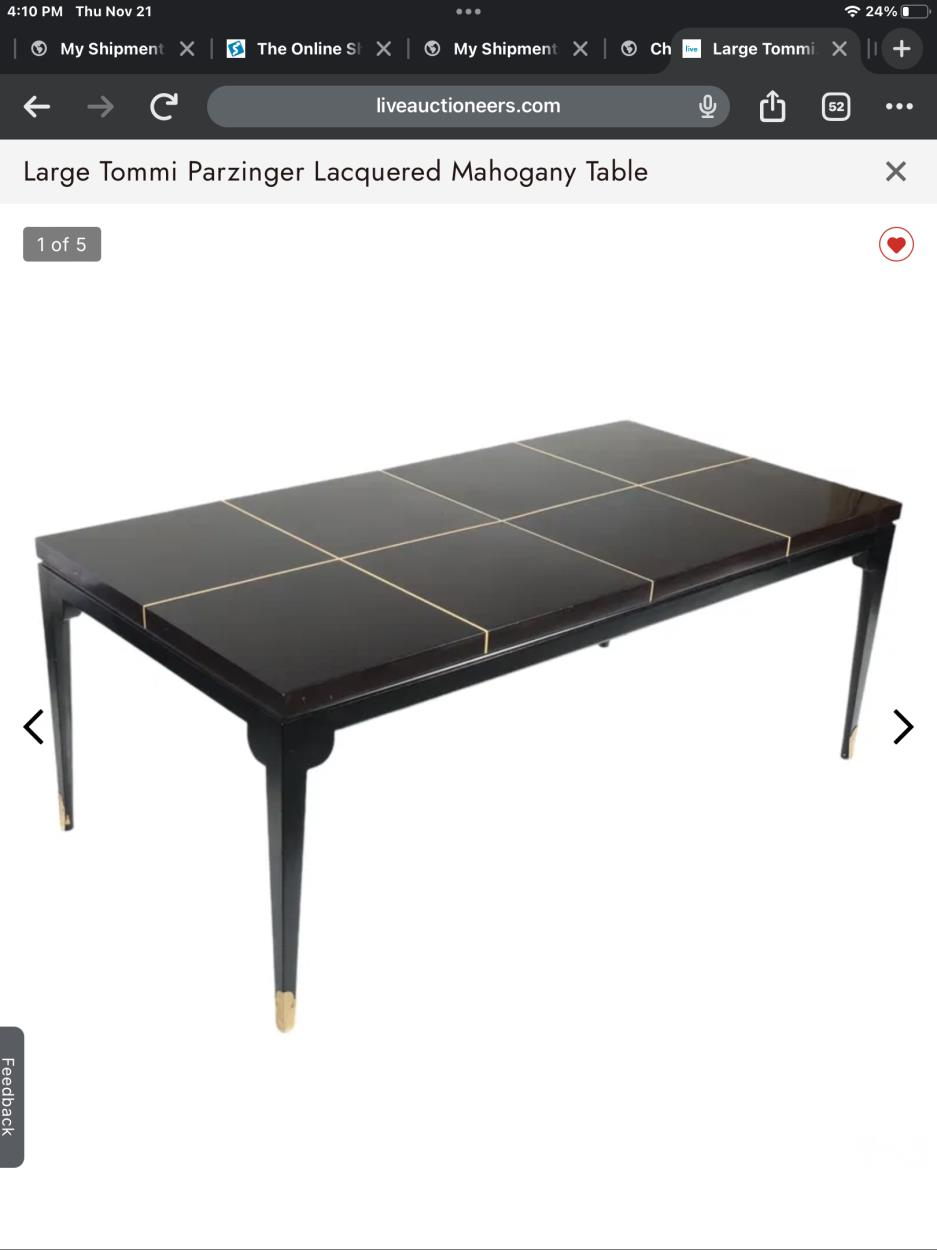Image resolution: width=937 pixels, height=1250 pixels.
Task: Go back to the previous page
Action: [37, 106]
